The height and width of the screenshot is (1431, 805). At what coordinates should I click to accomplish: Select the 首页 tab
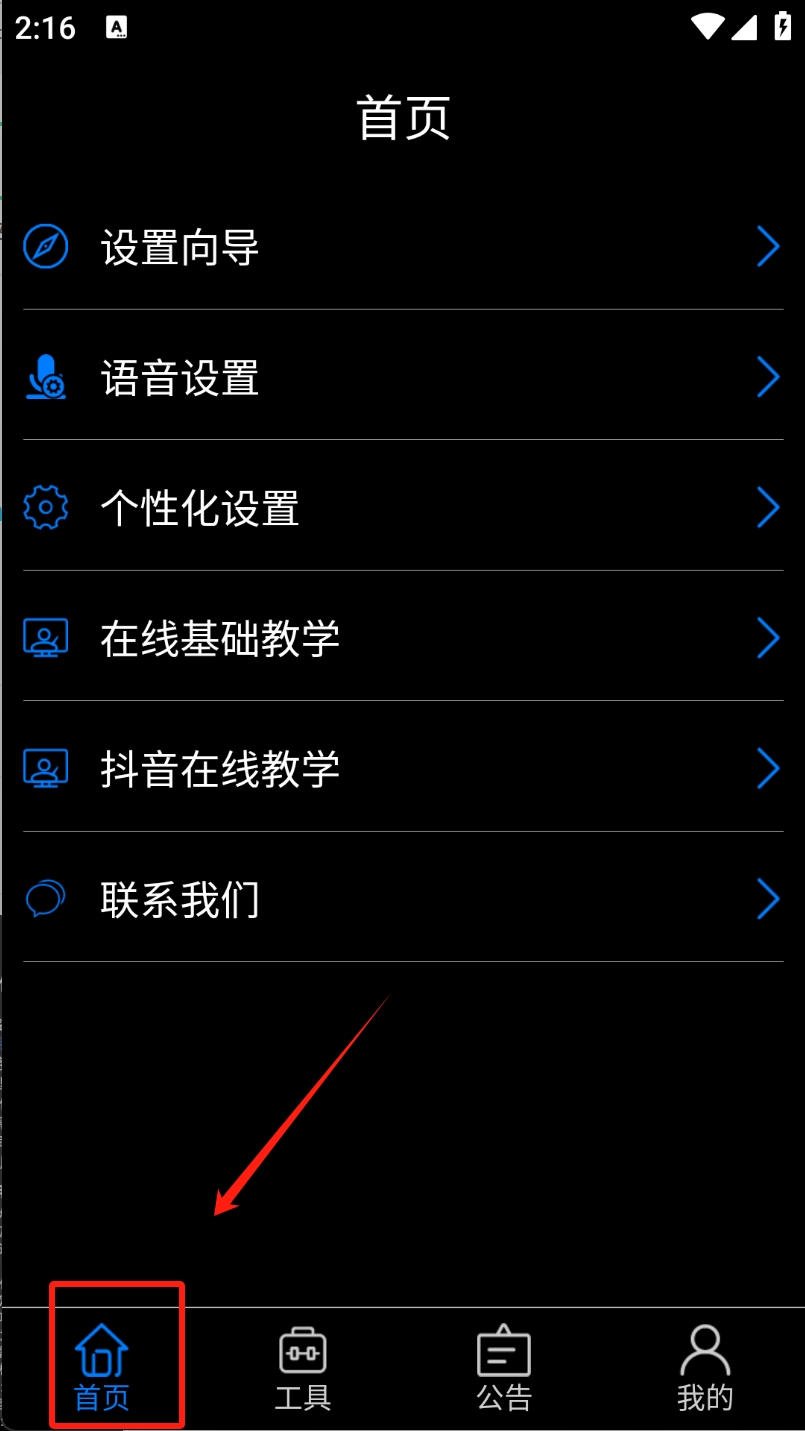tap(102, 1367)
